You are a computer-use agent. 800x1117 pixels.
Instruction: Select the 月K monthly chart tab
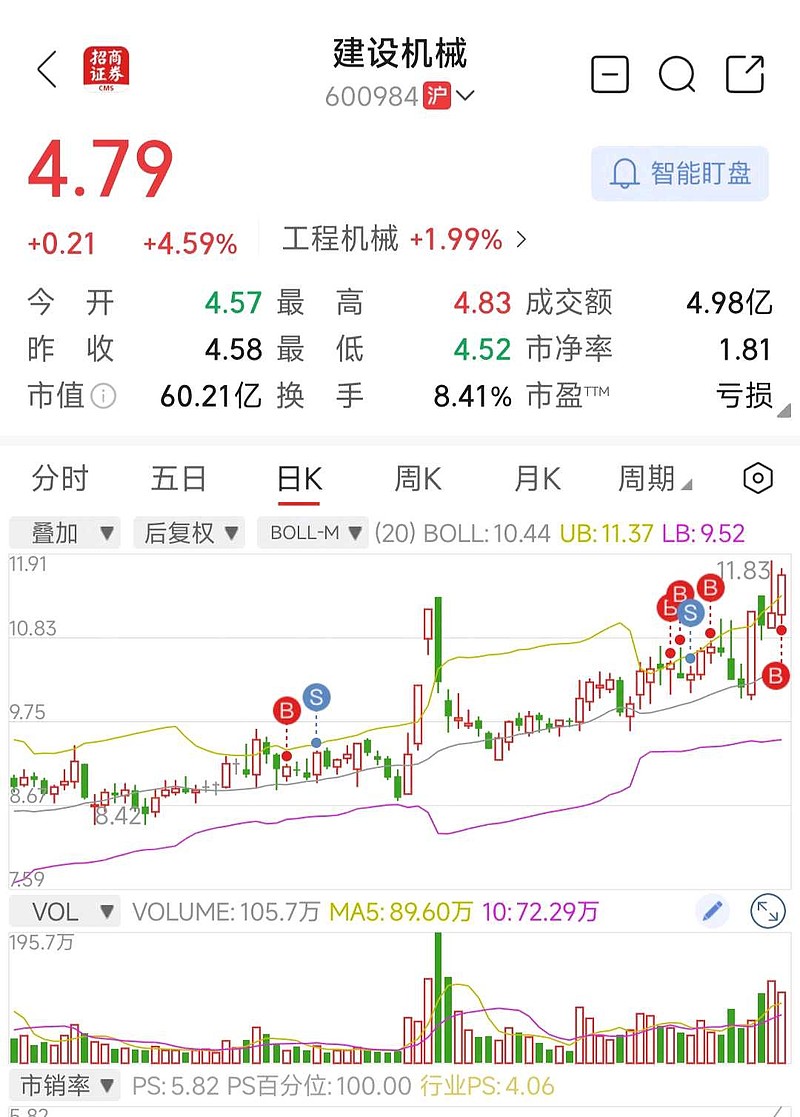pos(536,479)
